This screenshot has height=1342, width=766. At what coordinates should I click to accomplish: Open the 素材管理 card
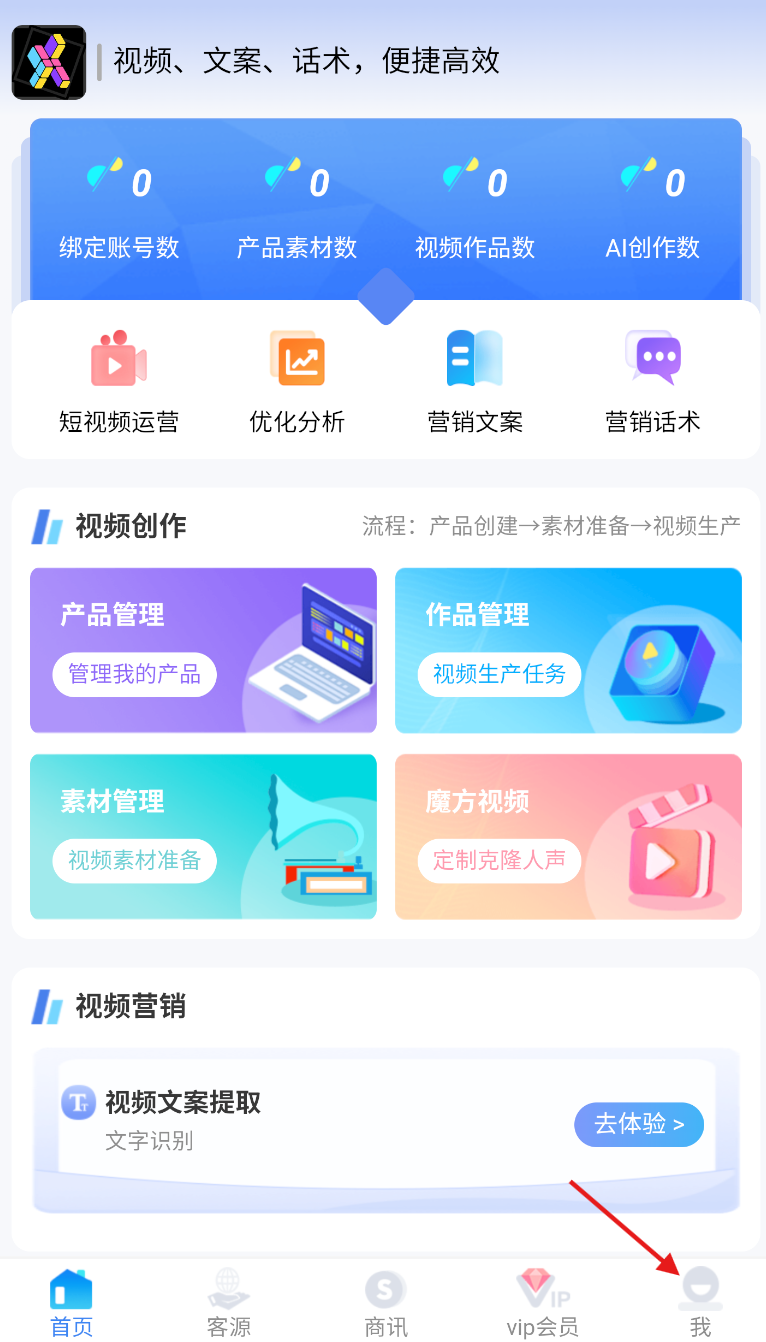[x=203, y=837]
